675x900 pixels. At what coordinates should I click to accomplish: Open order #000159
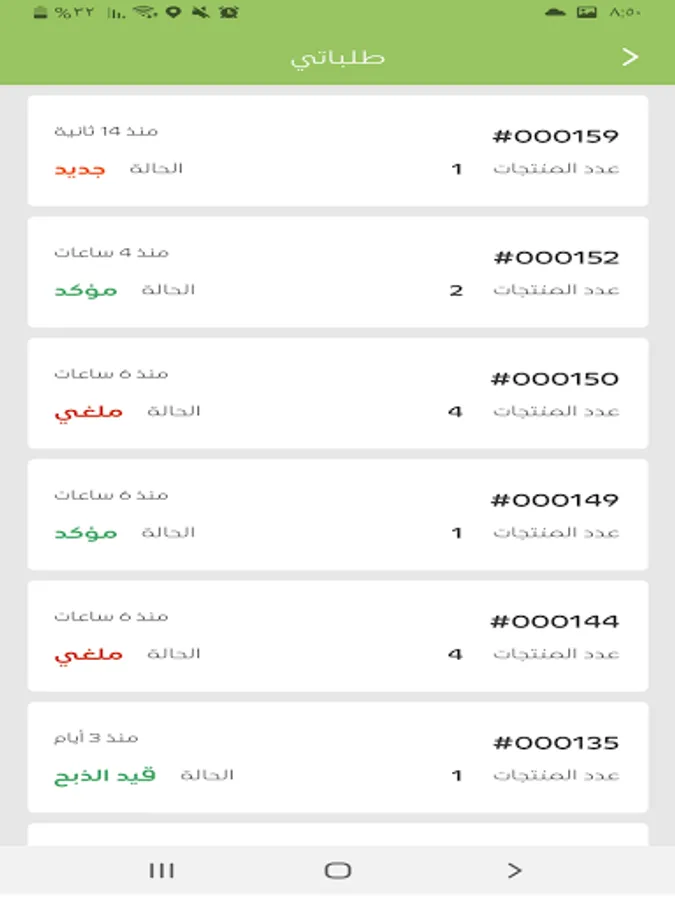point(337,151)
